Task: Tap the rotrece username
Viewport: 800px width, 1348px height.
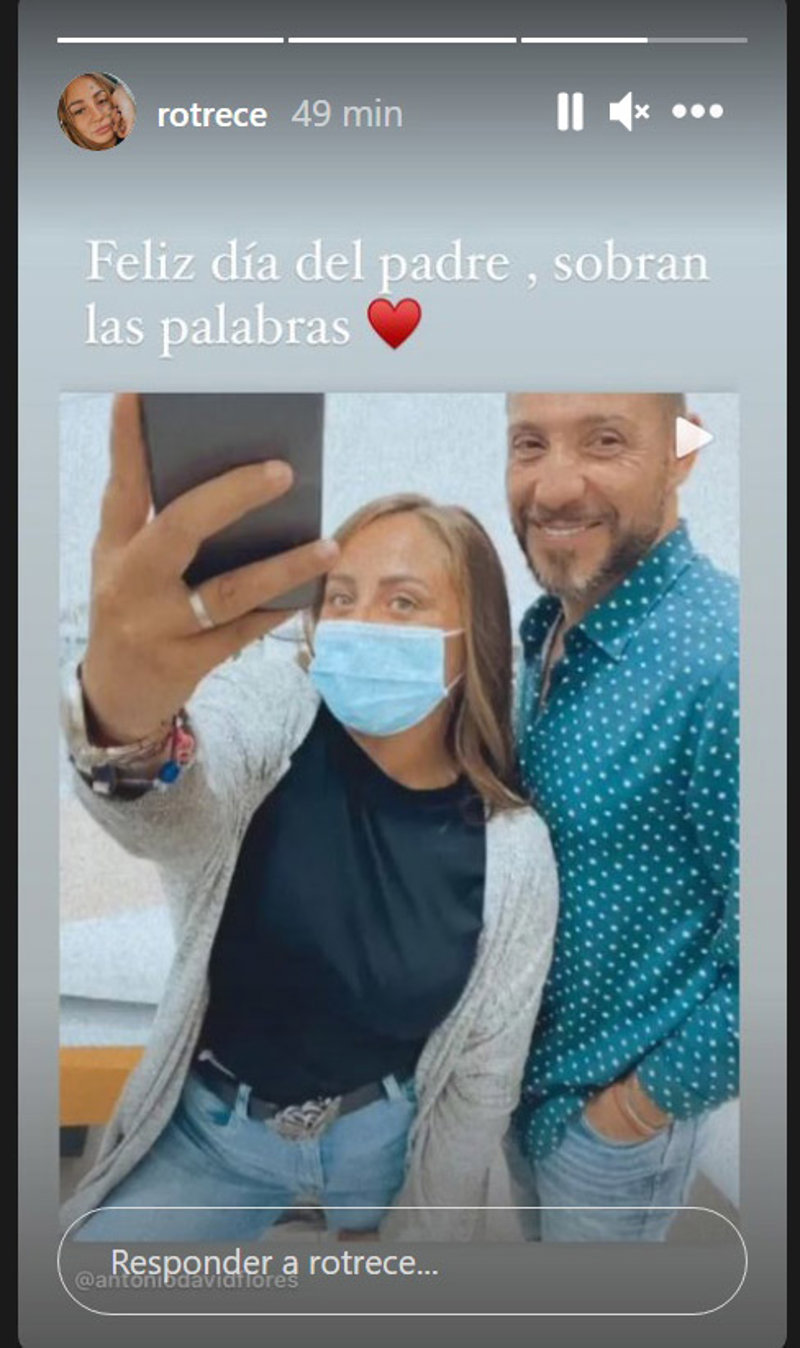Action: tap(212, 115)
